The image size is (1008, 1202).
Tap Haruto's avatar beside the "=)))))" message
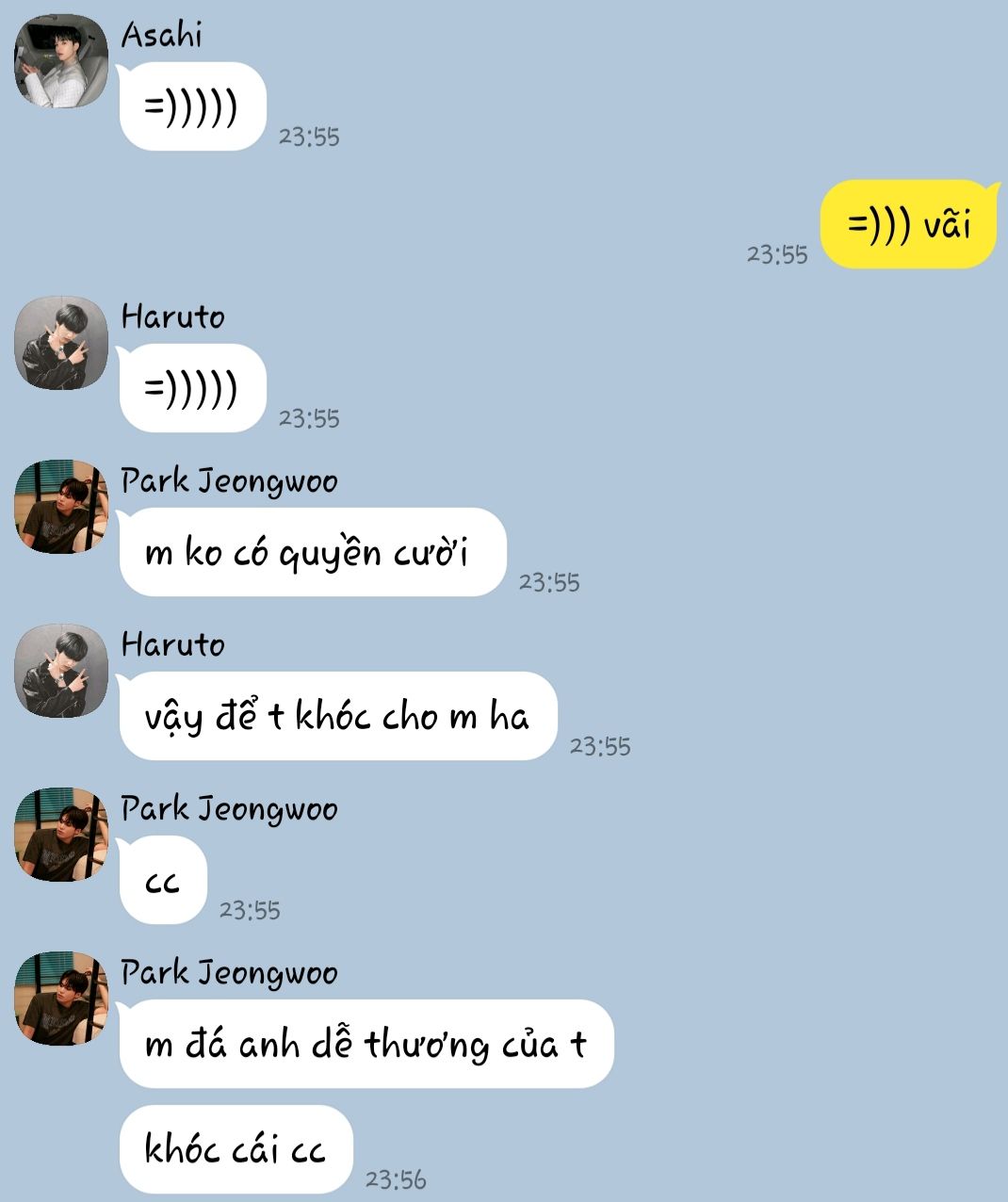tap(61, 343)
